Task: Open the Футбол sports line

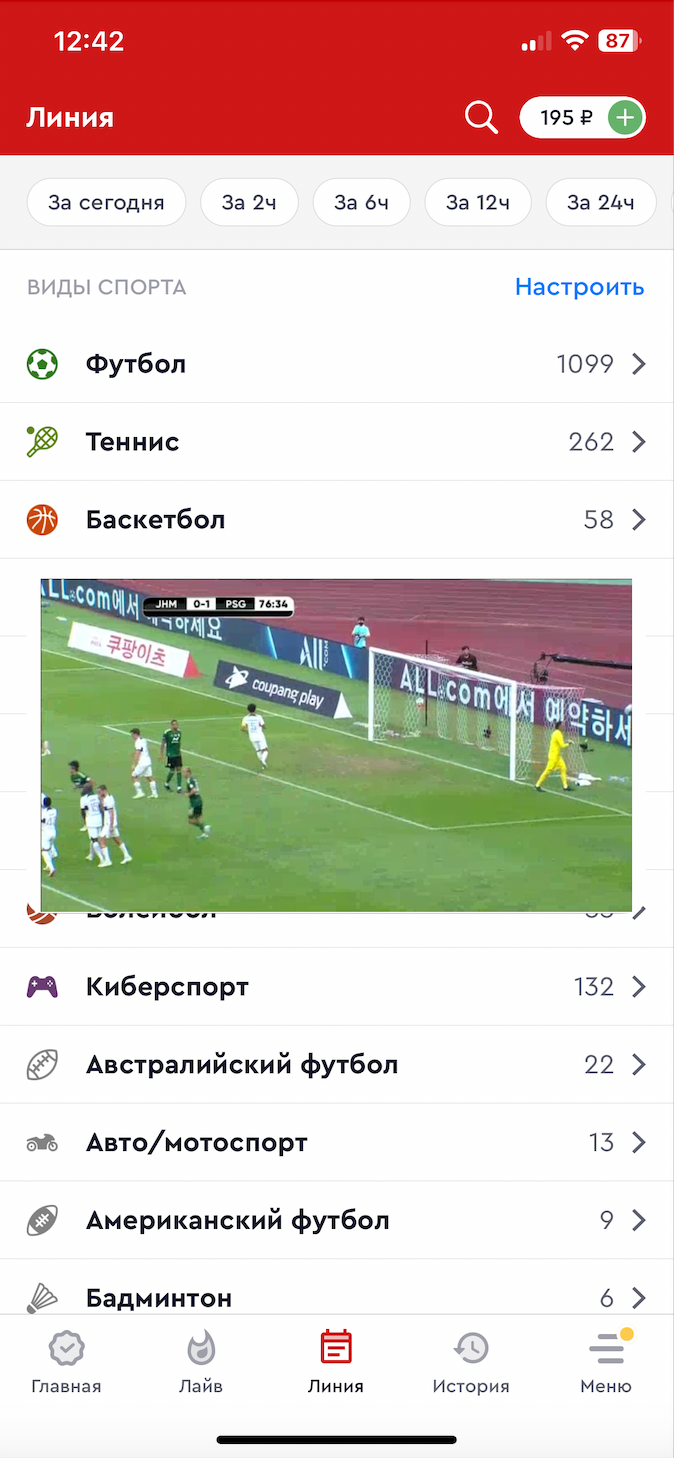Action: [x=336, y=364]
